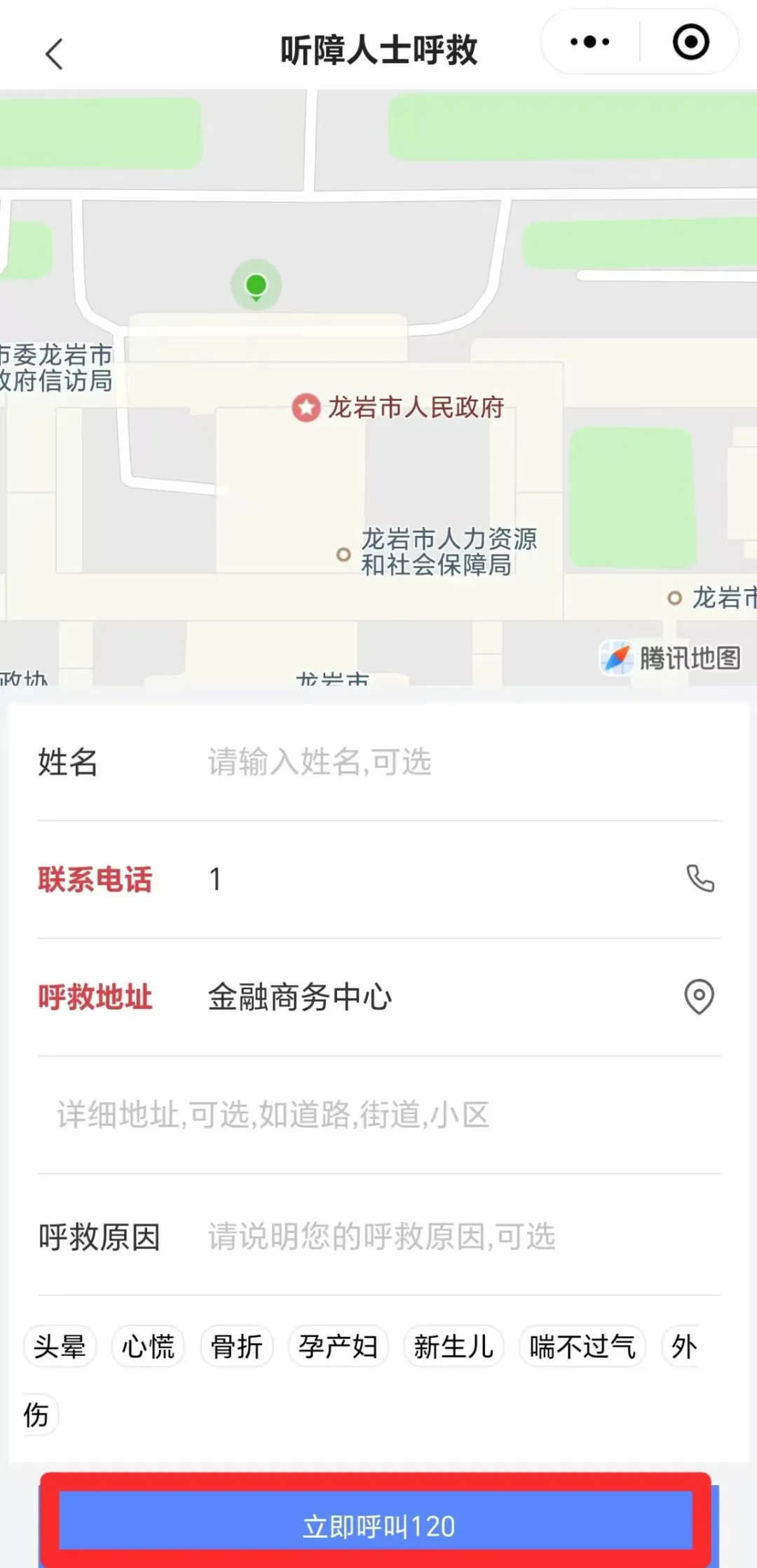
Task: Toggle the 心慌 symptom tag
Action: coord(148,1346)
